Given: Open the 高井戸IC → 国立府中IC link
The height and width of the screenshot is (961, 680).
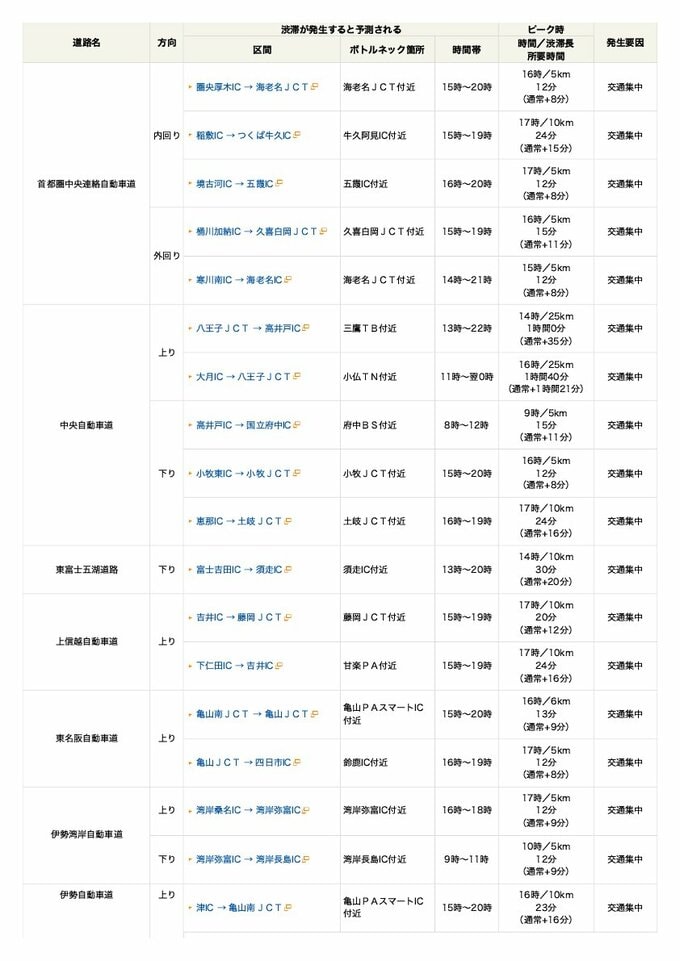Looking at the screenshot, I should click(244, 425).
